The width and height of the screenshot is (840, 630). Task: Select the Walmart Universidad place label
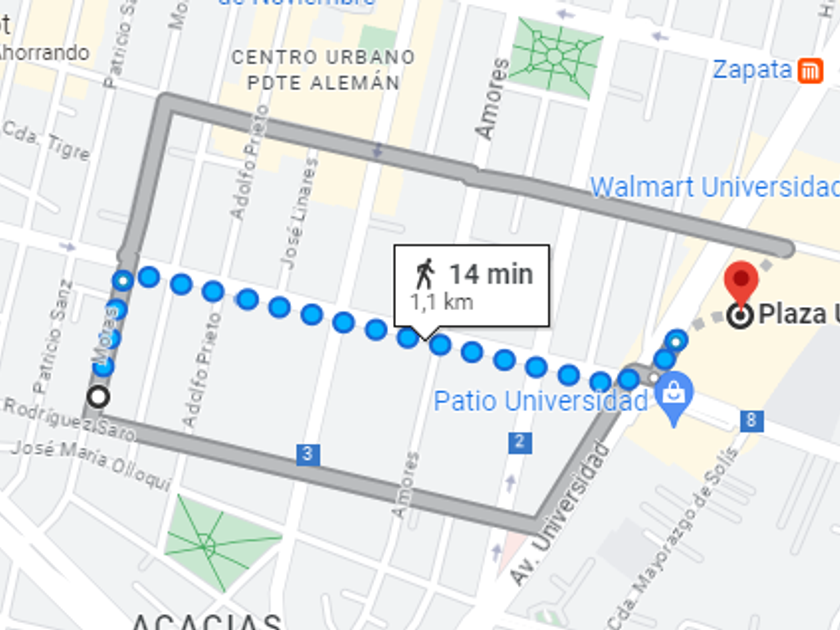click(x=715, y=187)
